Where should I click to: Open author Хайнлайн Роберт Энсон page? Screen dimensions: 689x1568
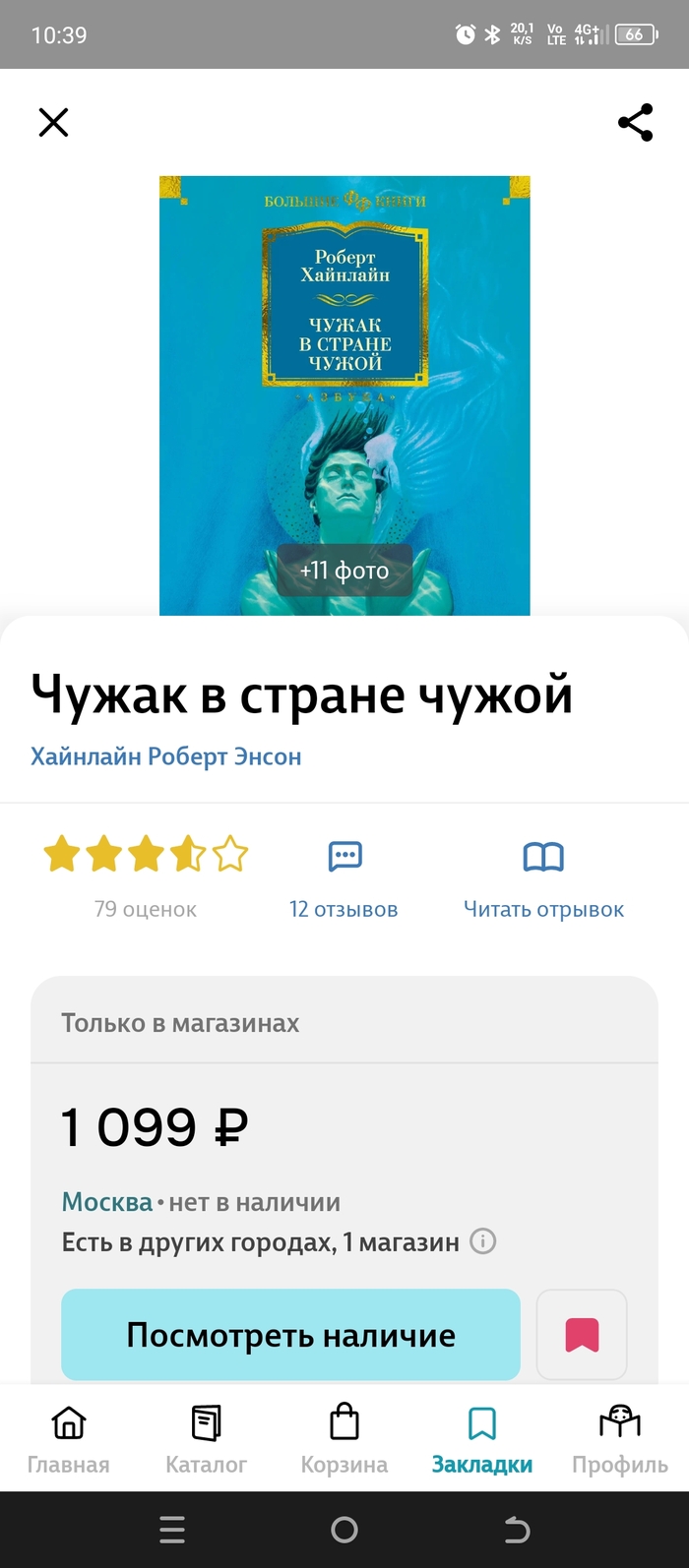[x=165, y=756]
